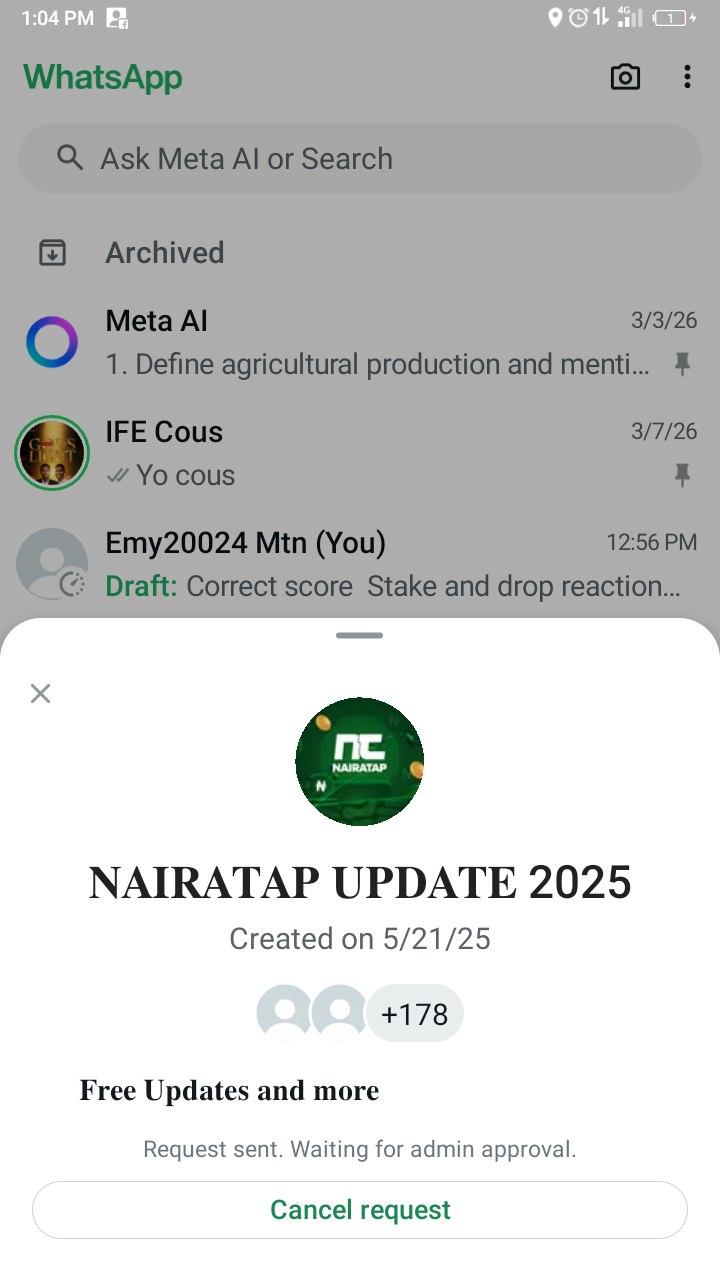
Task: Cancel the group join request
Action: tap(360, 1210)
